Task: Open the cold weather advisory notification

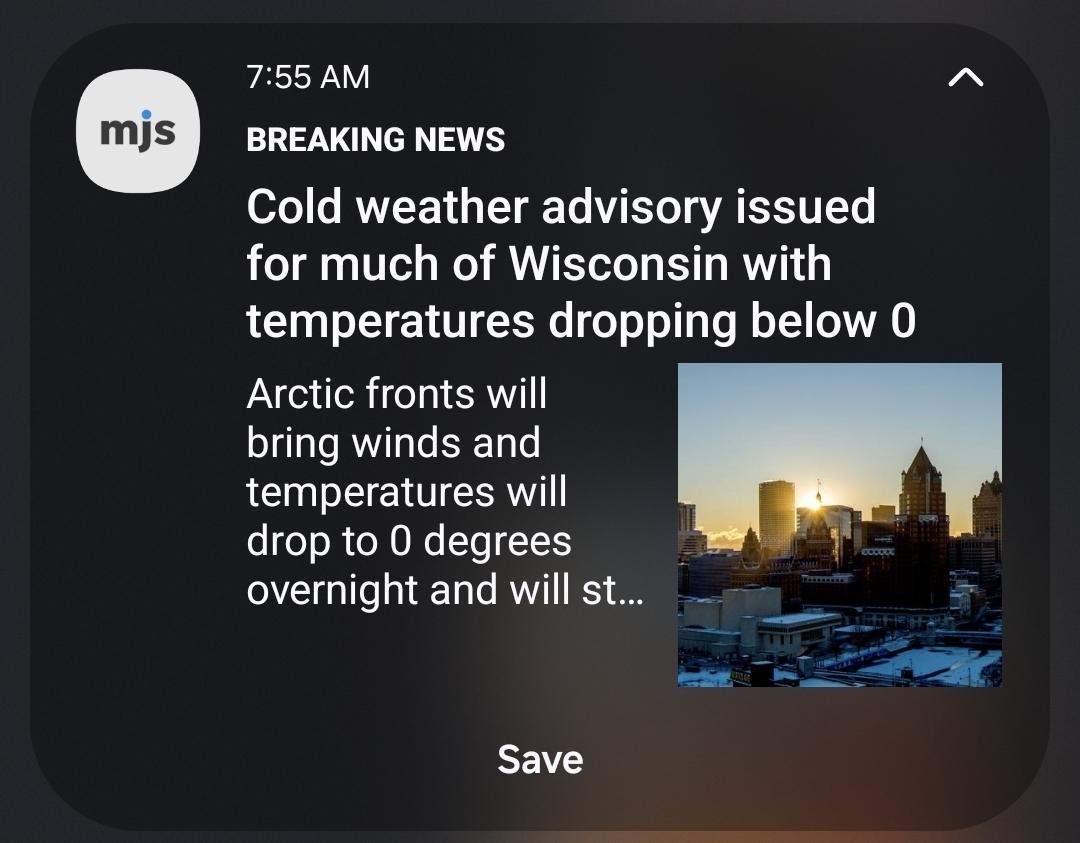Action: [x=580, y=264]
